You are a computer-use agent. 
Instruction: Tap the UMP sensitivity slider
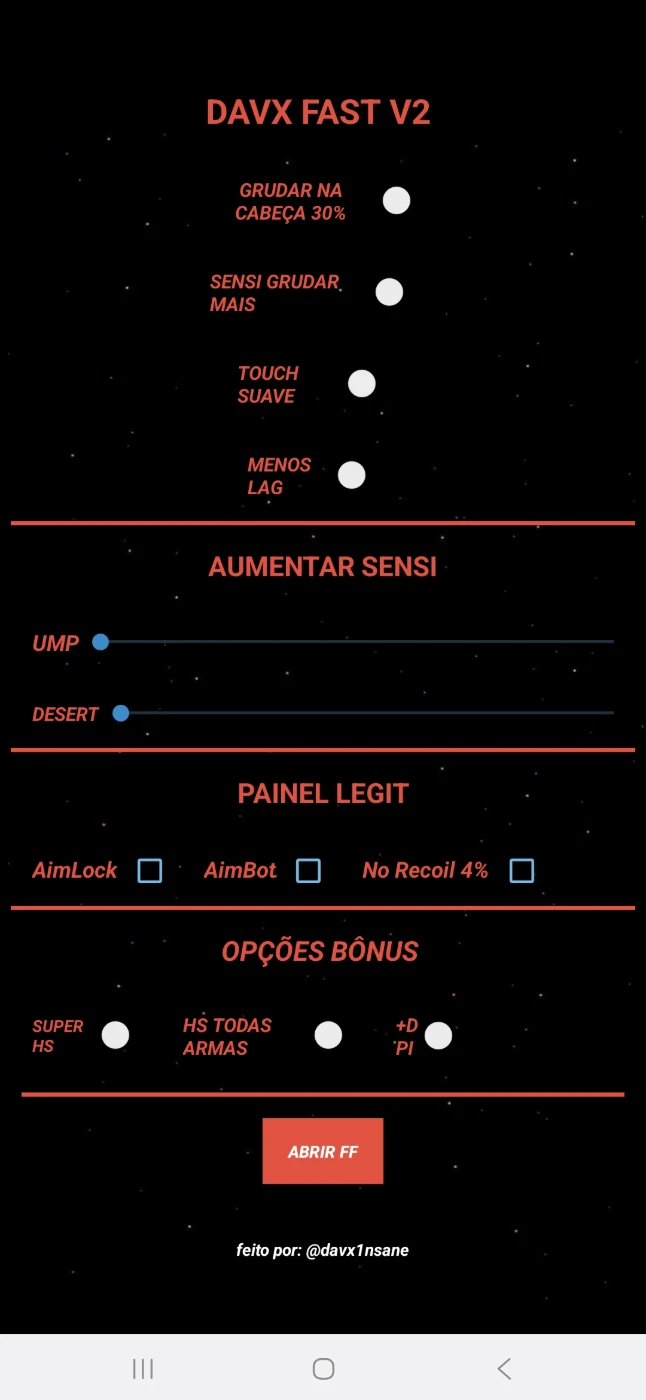coord(355,642)
